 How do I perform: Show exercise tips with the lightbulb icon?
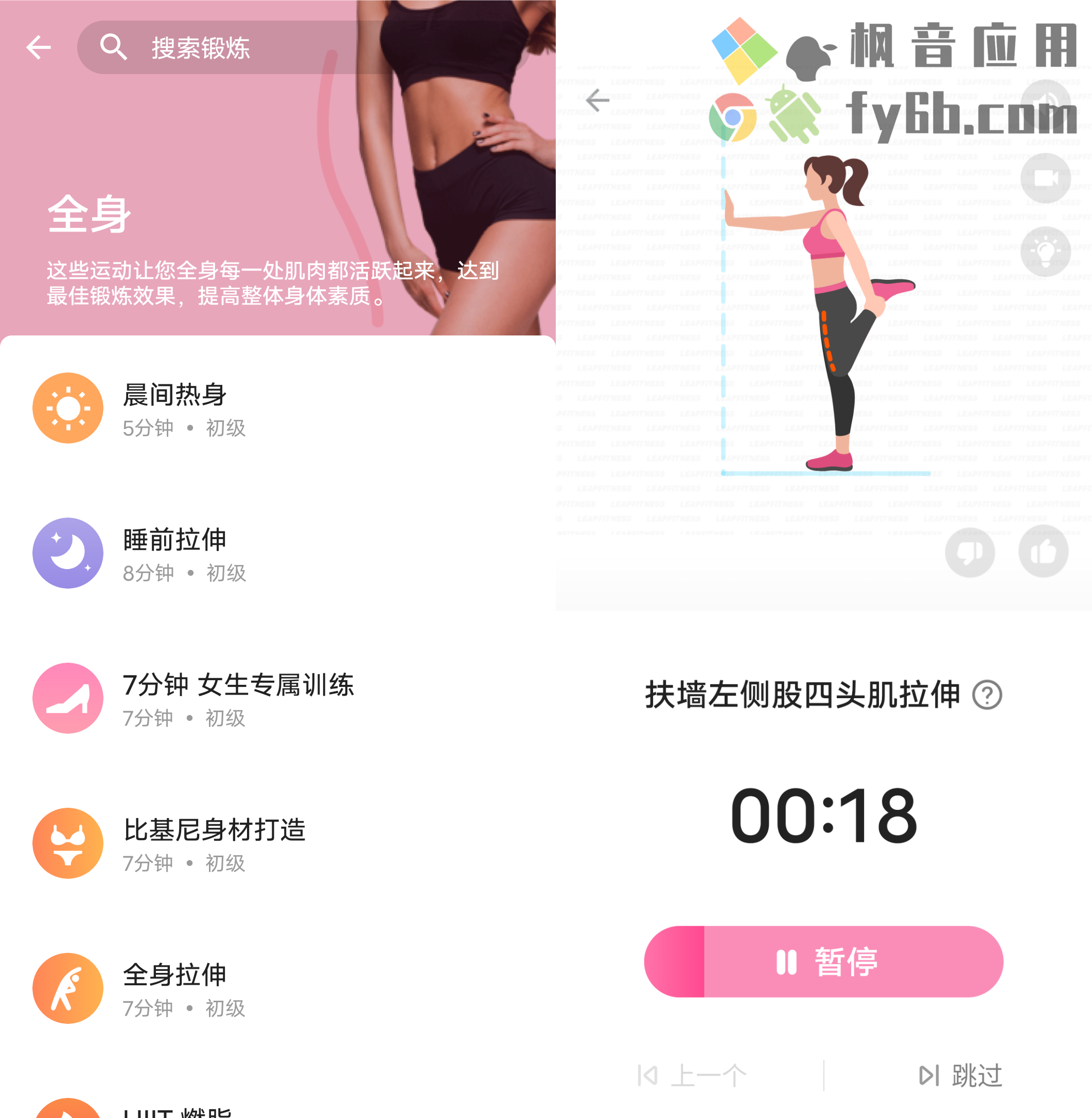coord(1045,251)
